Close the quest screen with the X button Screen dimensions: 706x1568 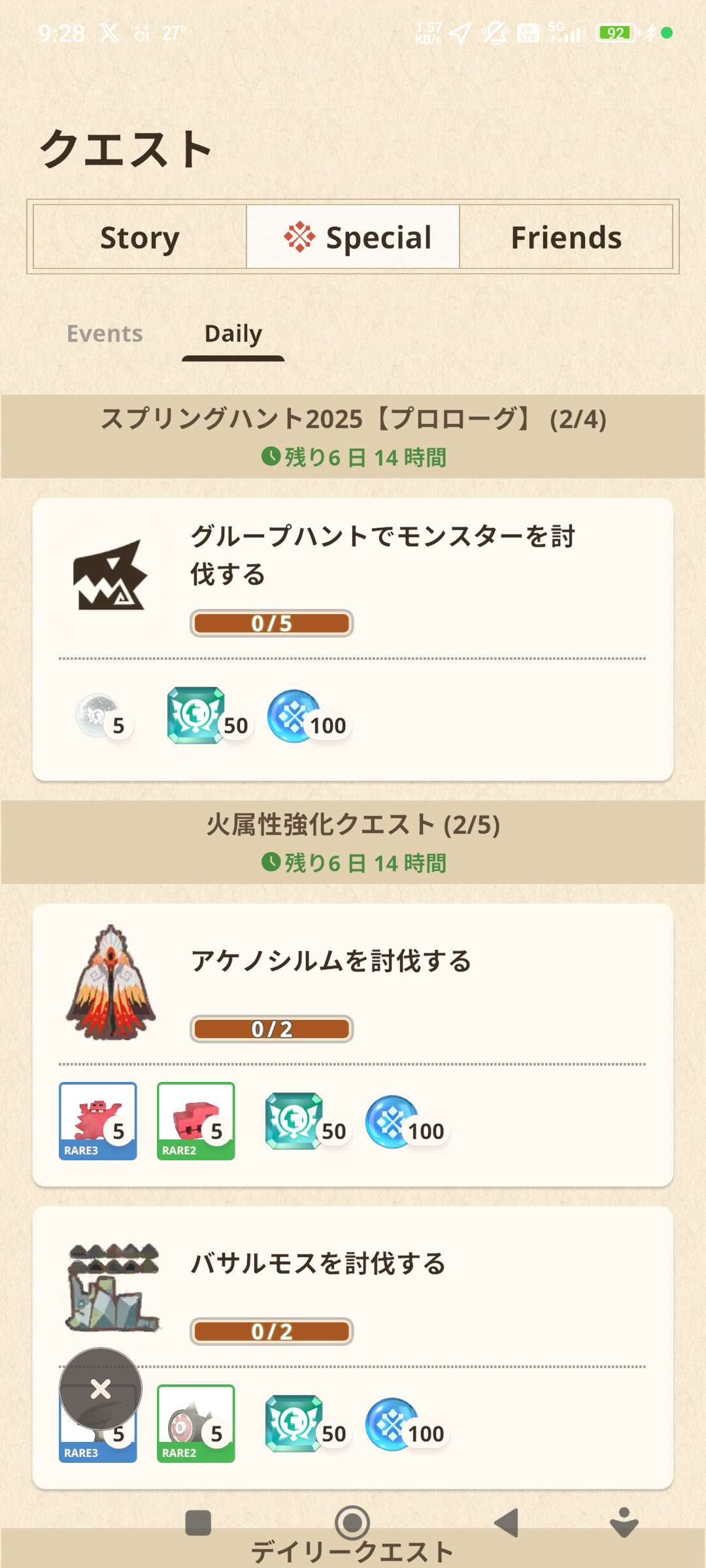click(x=101, y=1388)
